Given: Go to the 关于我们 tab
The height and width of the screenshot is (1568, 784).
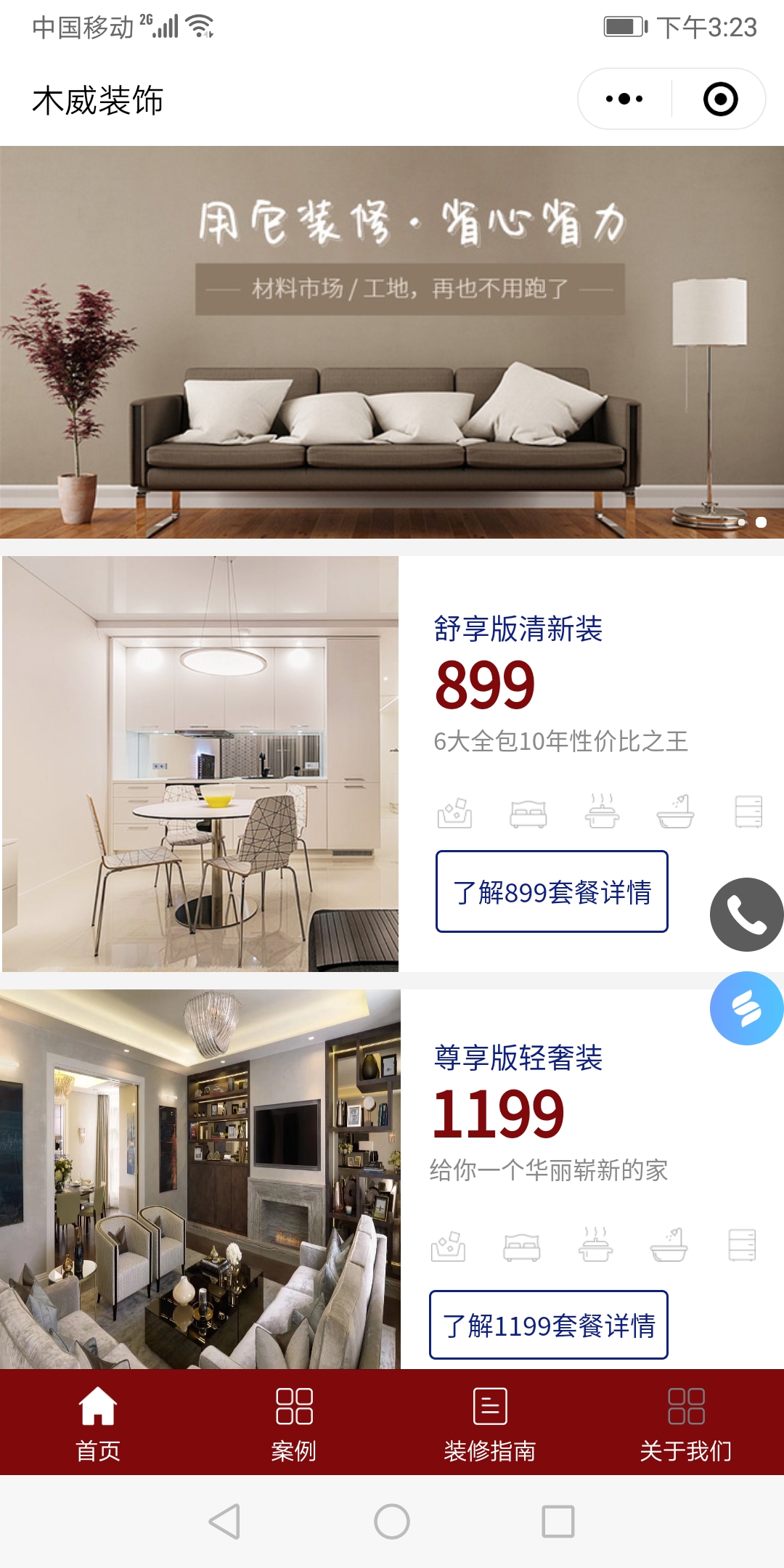Looking at the screenshot, I should point(686,1423).
